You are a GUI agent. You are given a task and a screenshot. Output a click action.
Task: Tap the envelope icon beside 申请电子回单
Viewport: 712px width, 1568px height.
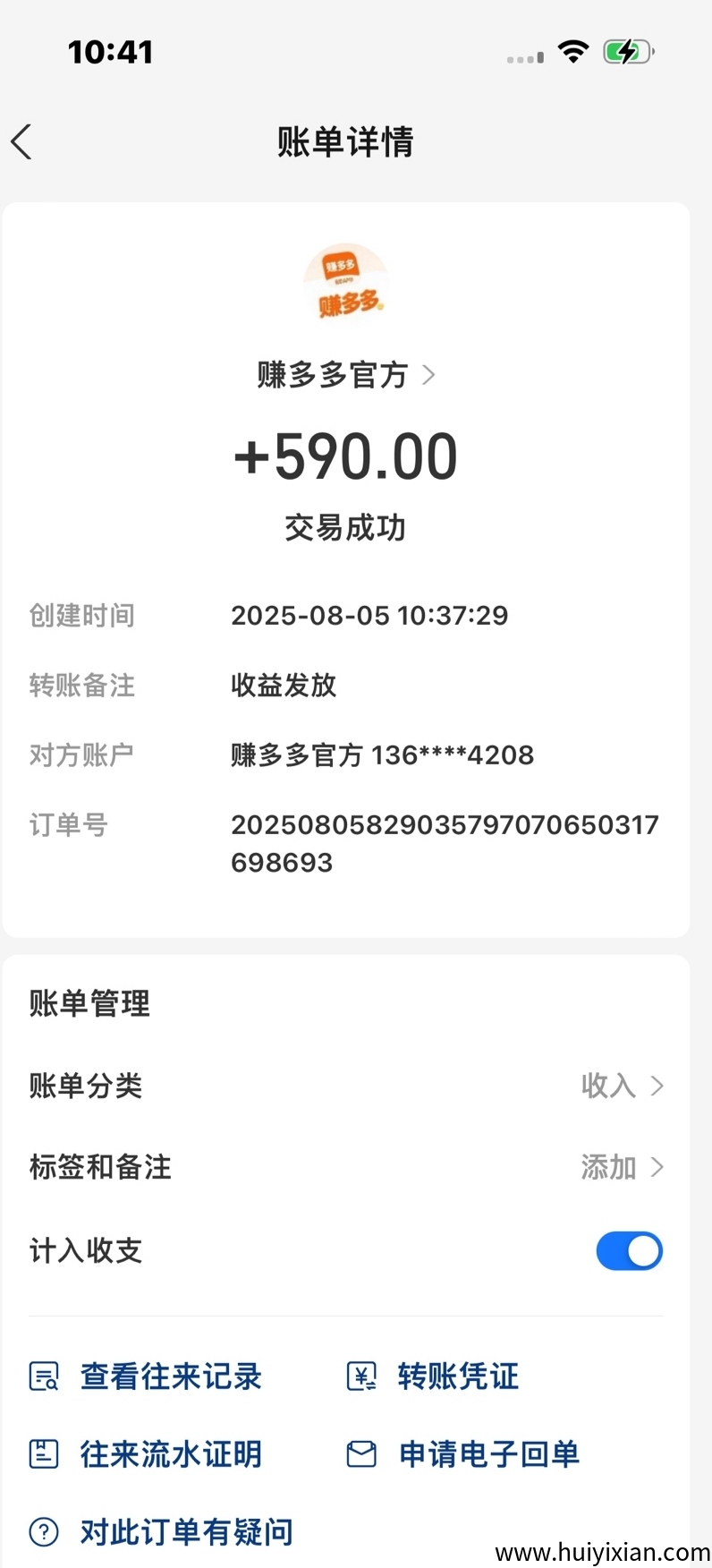360,1454
